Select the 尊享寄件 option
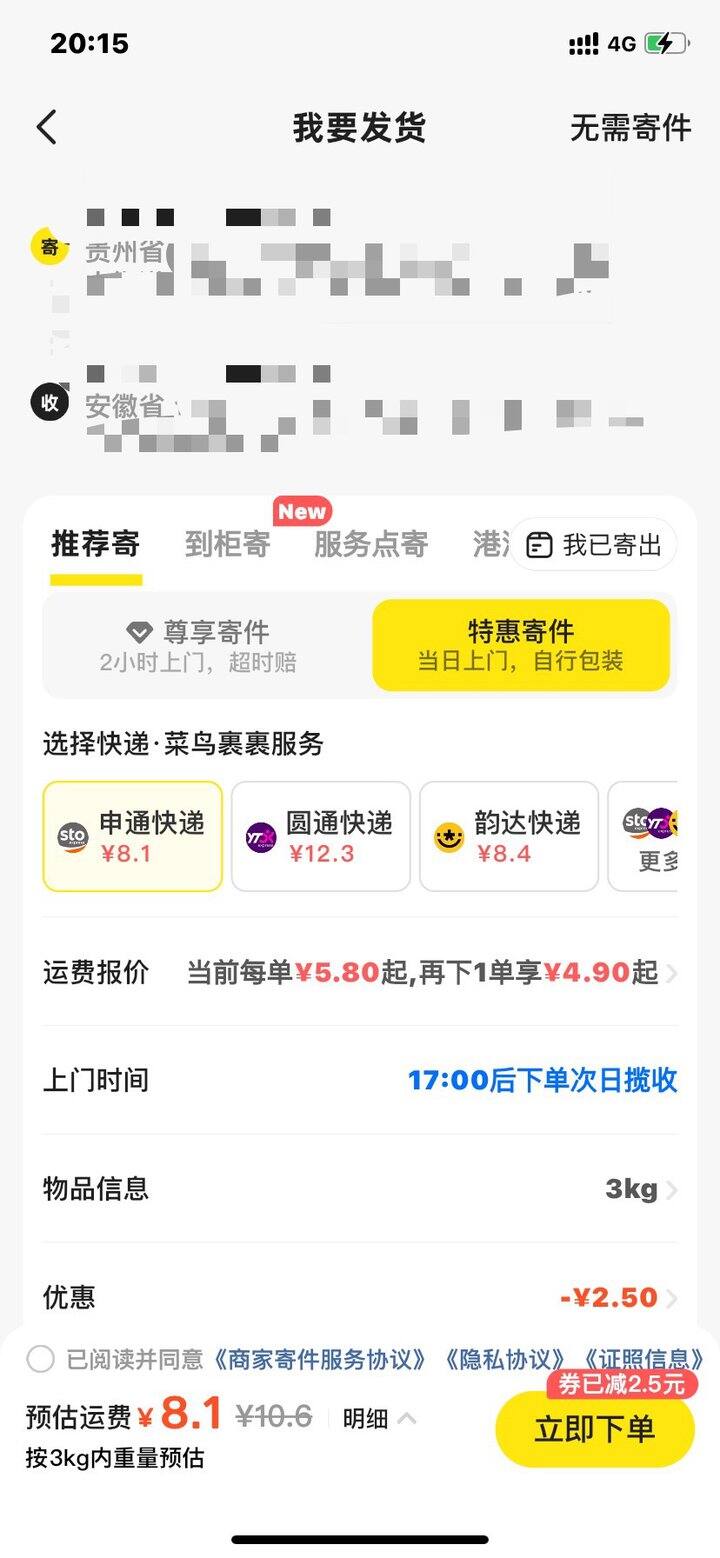Viewport: 720px width, 1558px height. 198,645
